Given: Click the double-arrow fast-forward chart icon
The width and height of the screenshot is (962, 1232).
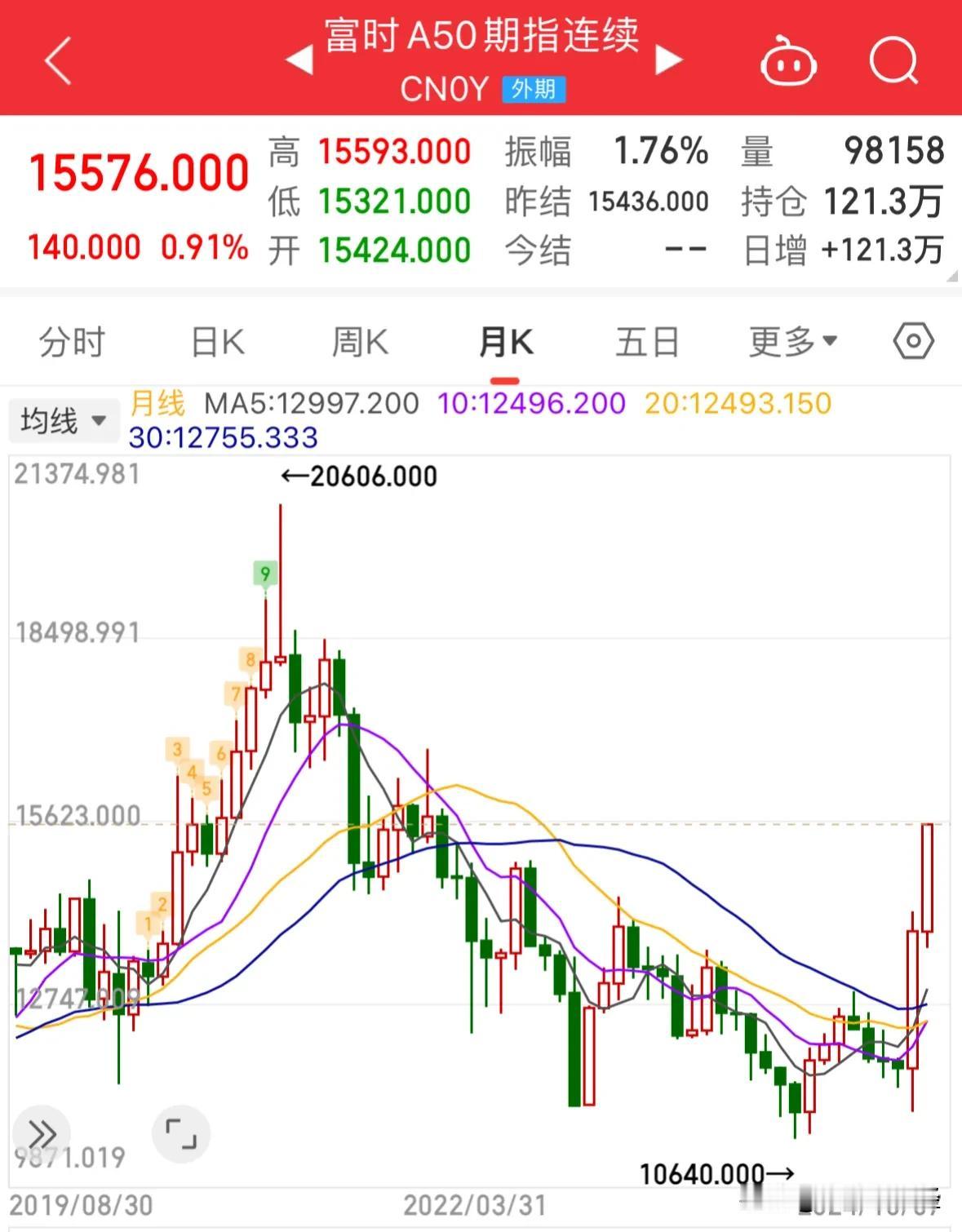Looking at the screenshot, I should click(40, 1133).
